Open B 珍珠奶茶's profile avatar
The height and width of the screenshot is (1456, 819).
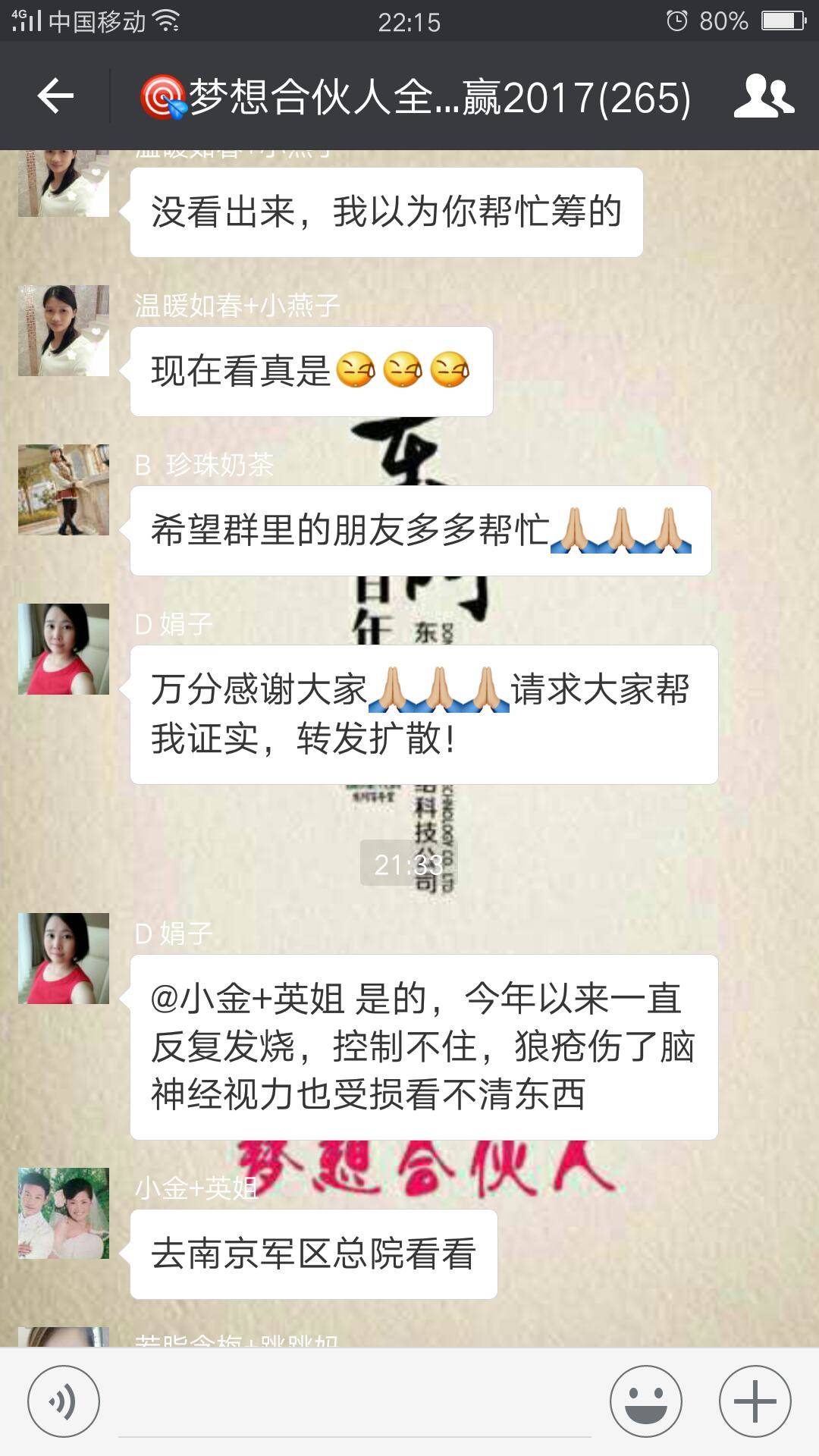coord(64,490)
